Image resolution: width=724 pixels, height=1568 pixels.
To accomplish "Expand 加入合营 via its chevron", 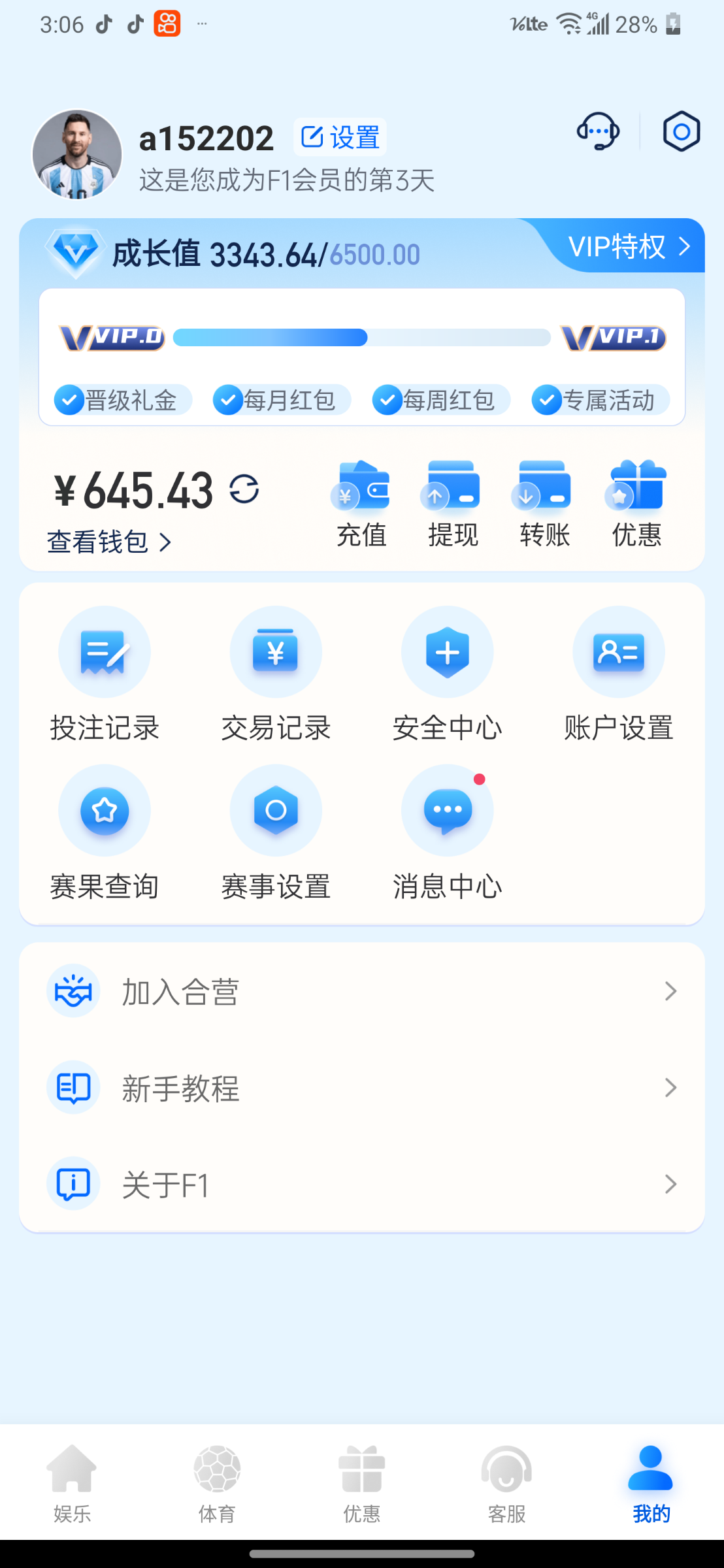I will tap(672, 991).
